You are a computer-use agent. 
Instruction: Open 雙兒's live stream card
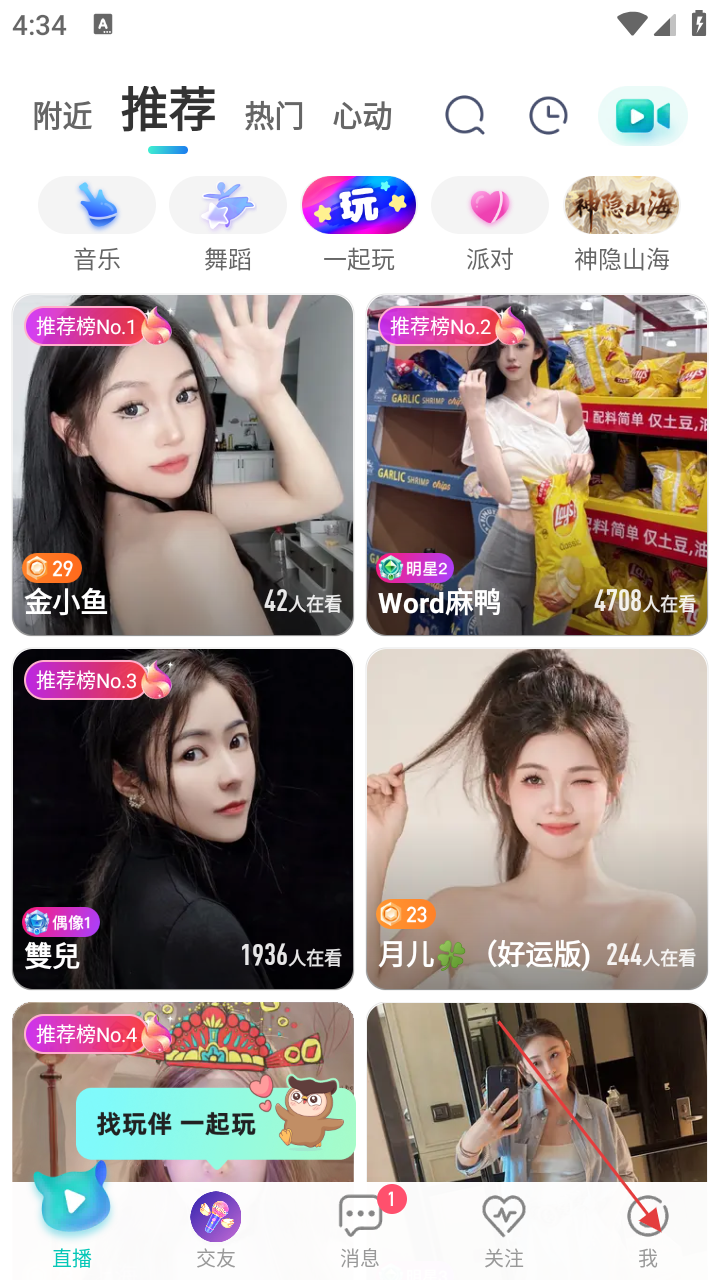pyautogui.click(x=183, y=819)
